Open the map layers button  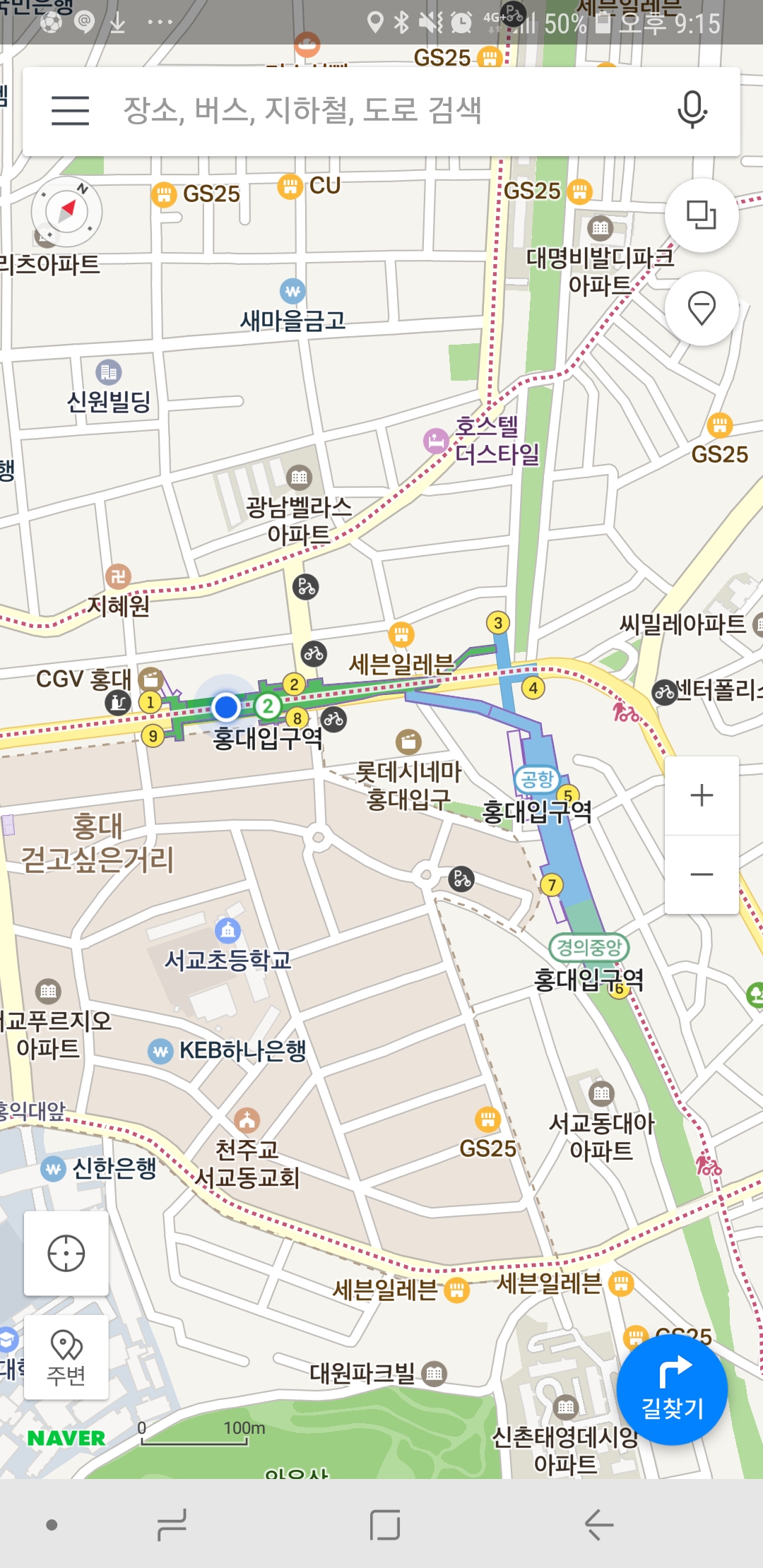[701, 215]
